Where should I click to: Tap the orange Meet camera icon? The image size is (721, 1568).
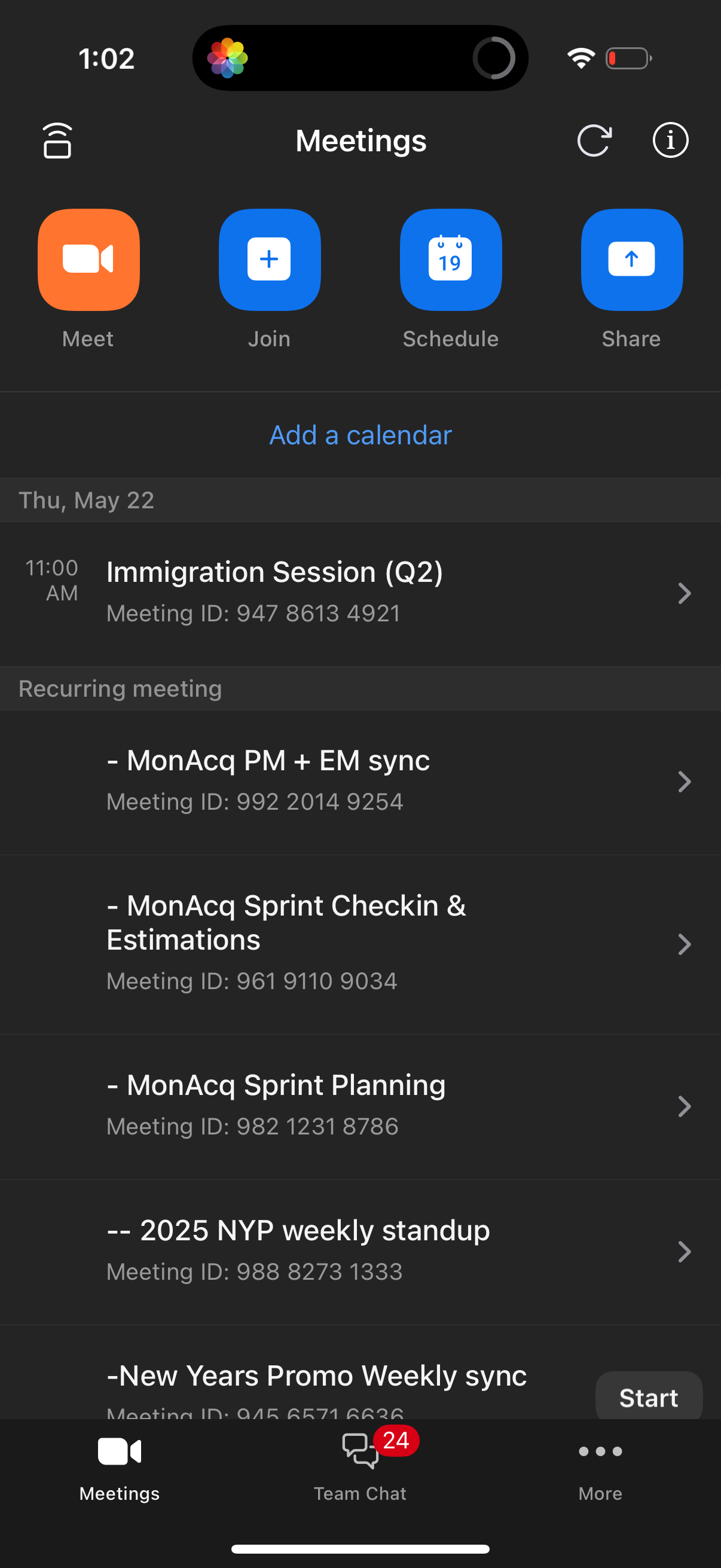[88, 260]
